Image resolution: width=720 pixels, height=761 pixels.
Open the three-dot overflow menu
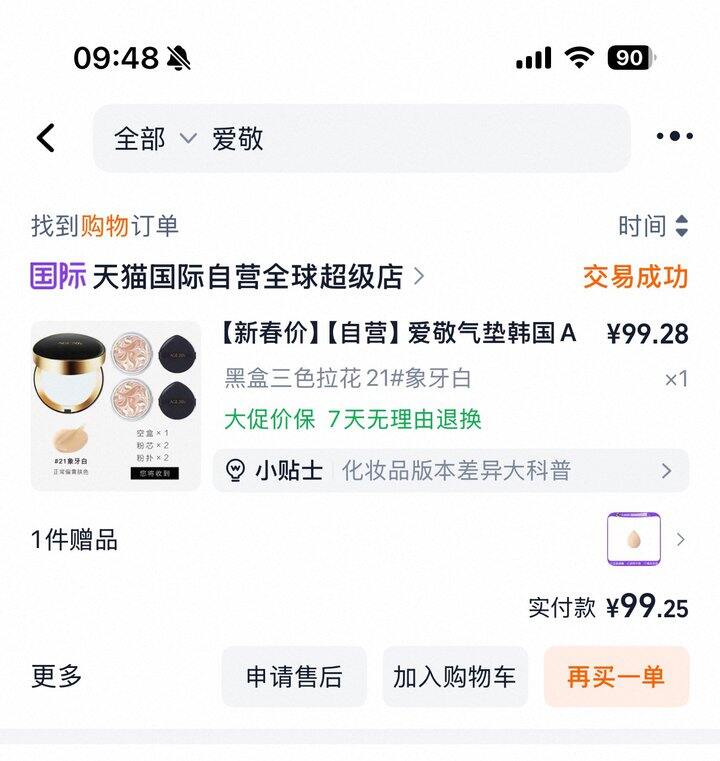(x=674, y=137)
